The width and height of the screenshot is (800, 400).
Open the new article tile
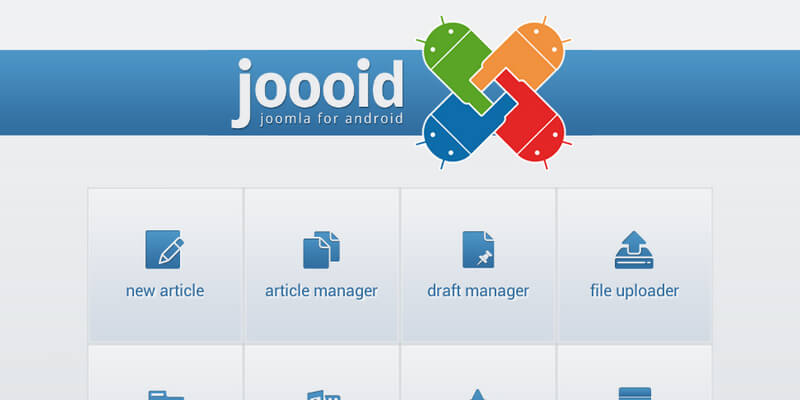click(x=165, y=265)
